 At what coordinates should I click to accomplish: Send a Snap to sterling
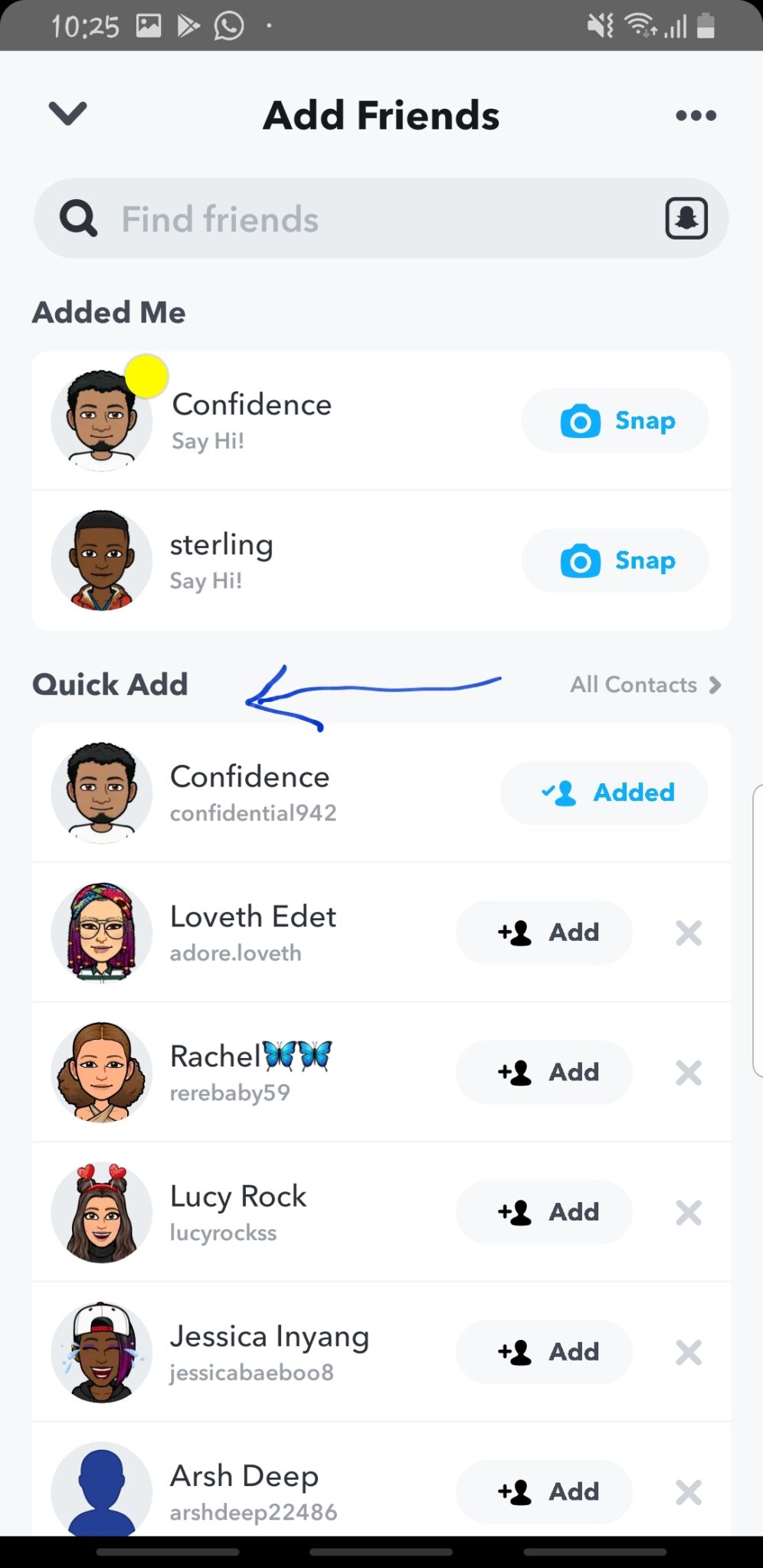point(615,560)
